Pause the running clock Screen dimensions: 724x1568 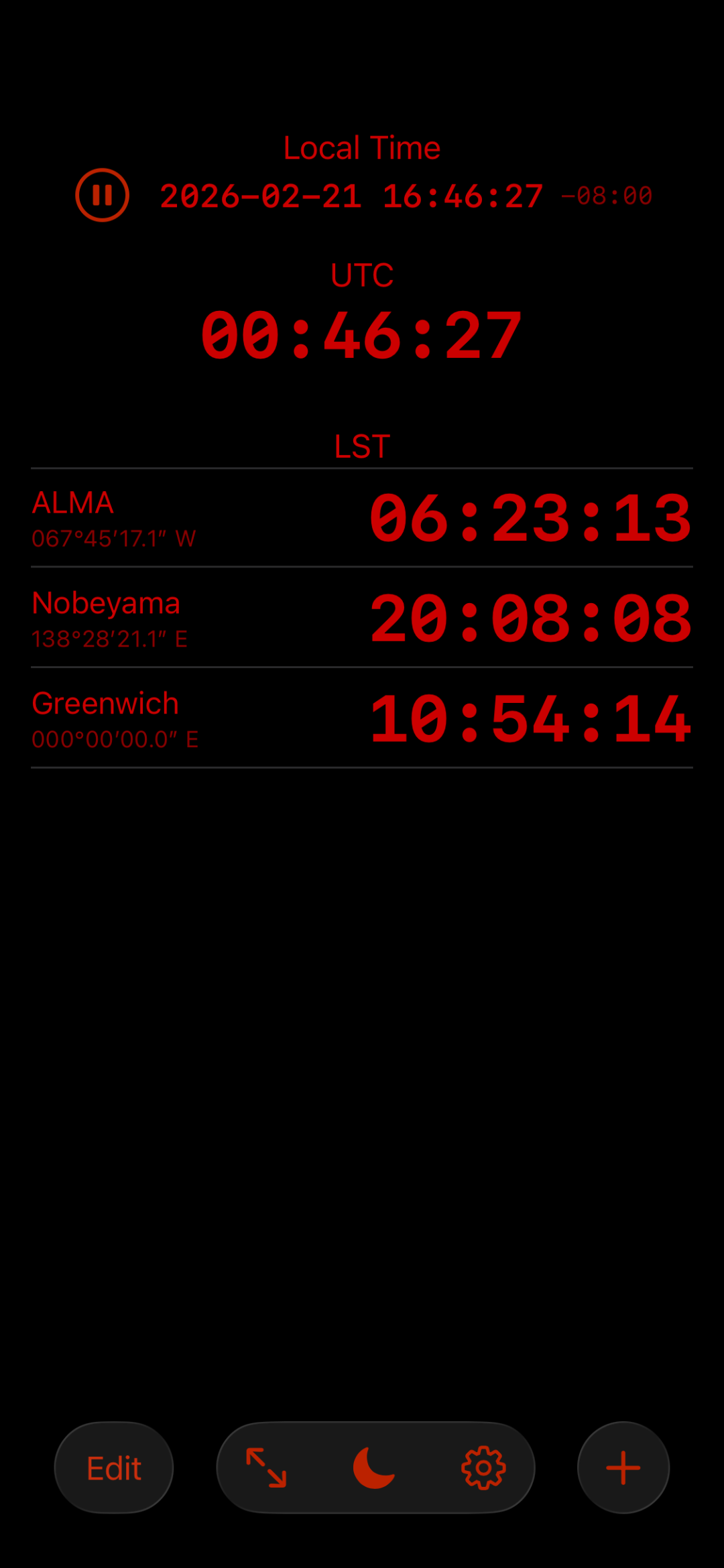click(x=102, y=195)
